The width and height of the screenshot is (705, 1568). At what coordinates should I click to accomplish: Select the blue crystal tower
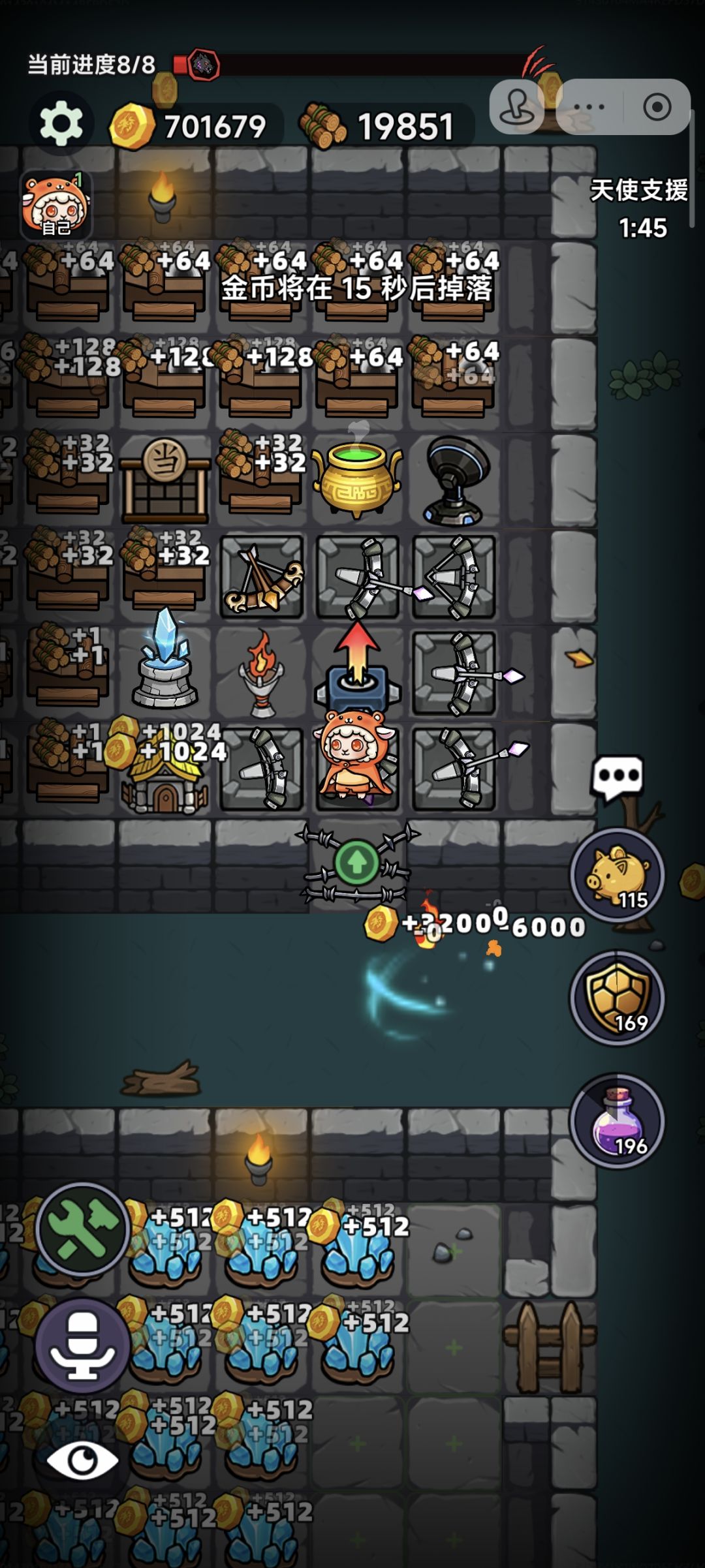(164, 659)
